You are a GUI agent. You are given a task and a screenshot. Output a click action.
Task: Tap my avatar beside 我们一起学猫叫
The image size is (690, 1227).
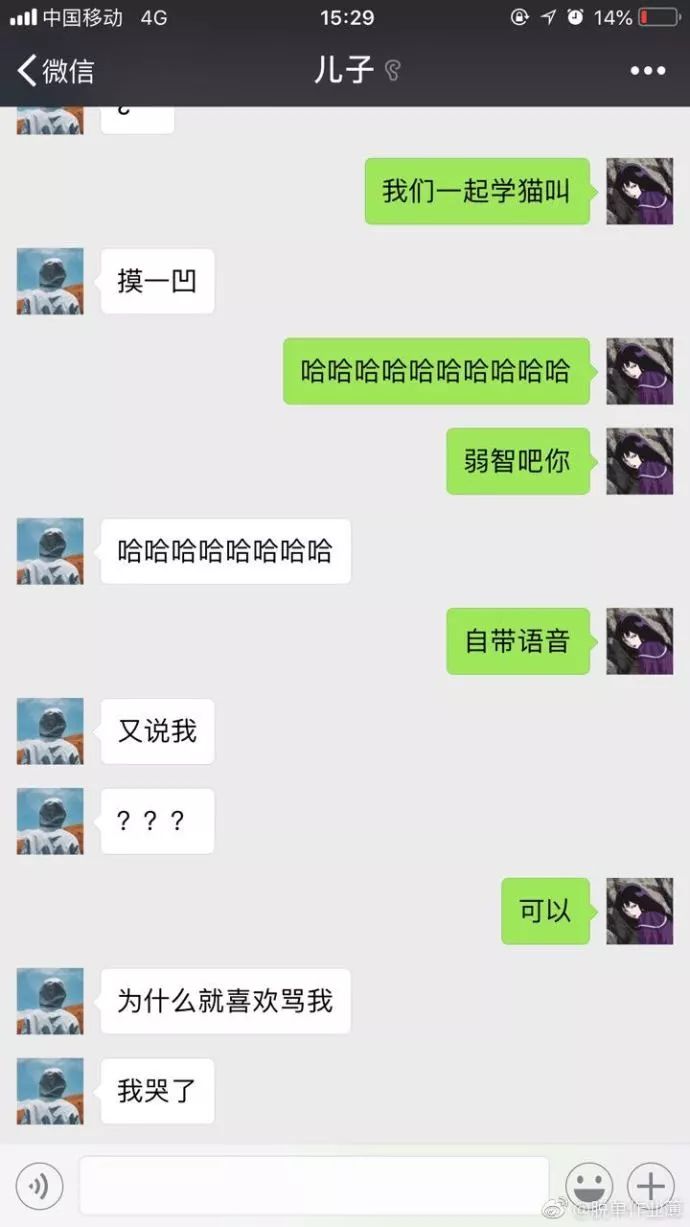(x=639, y=191)
